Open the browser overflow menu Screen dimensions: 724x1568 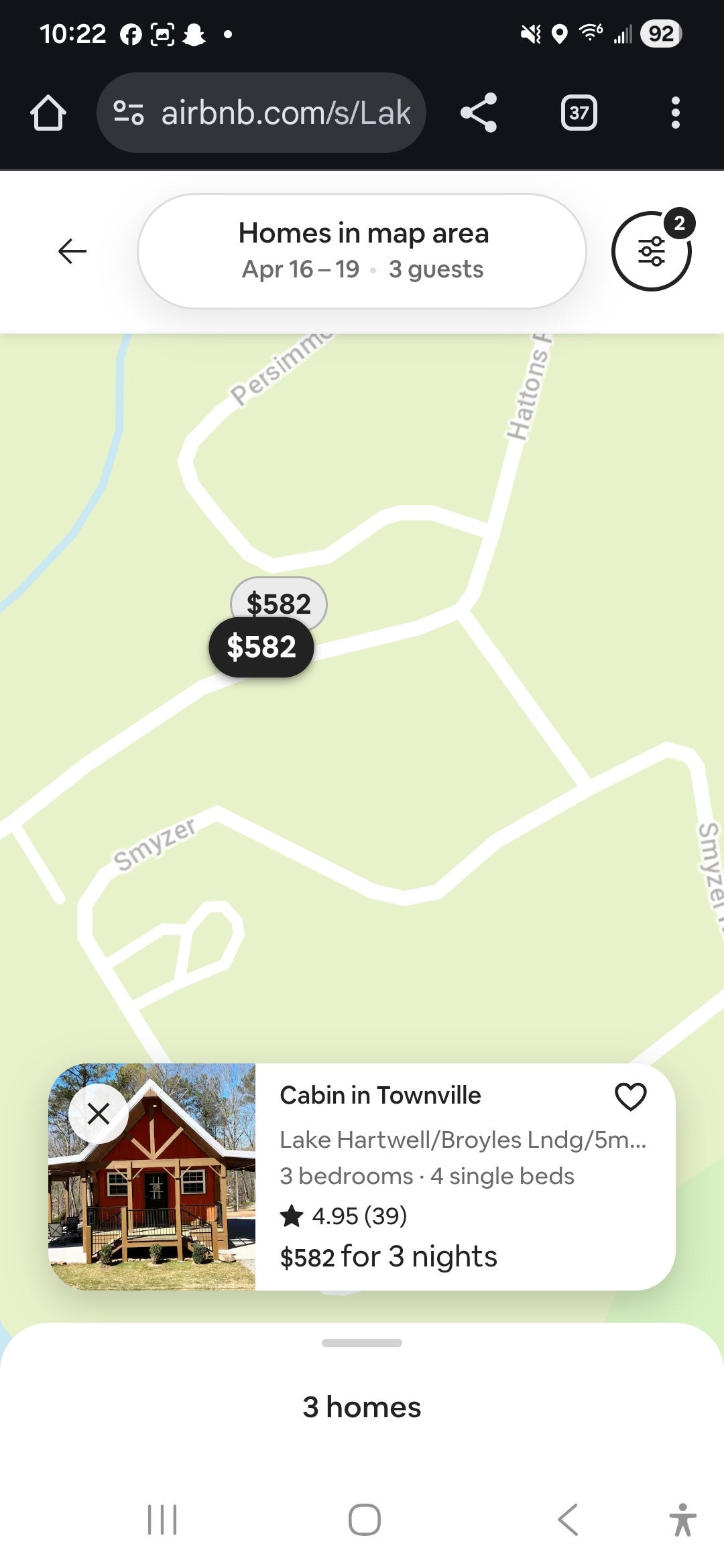675,113
